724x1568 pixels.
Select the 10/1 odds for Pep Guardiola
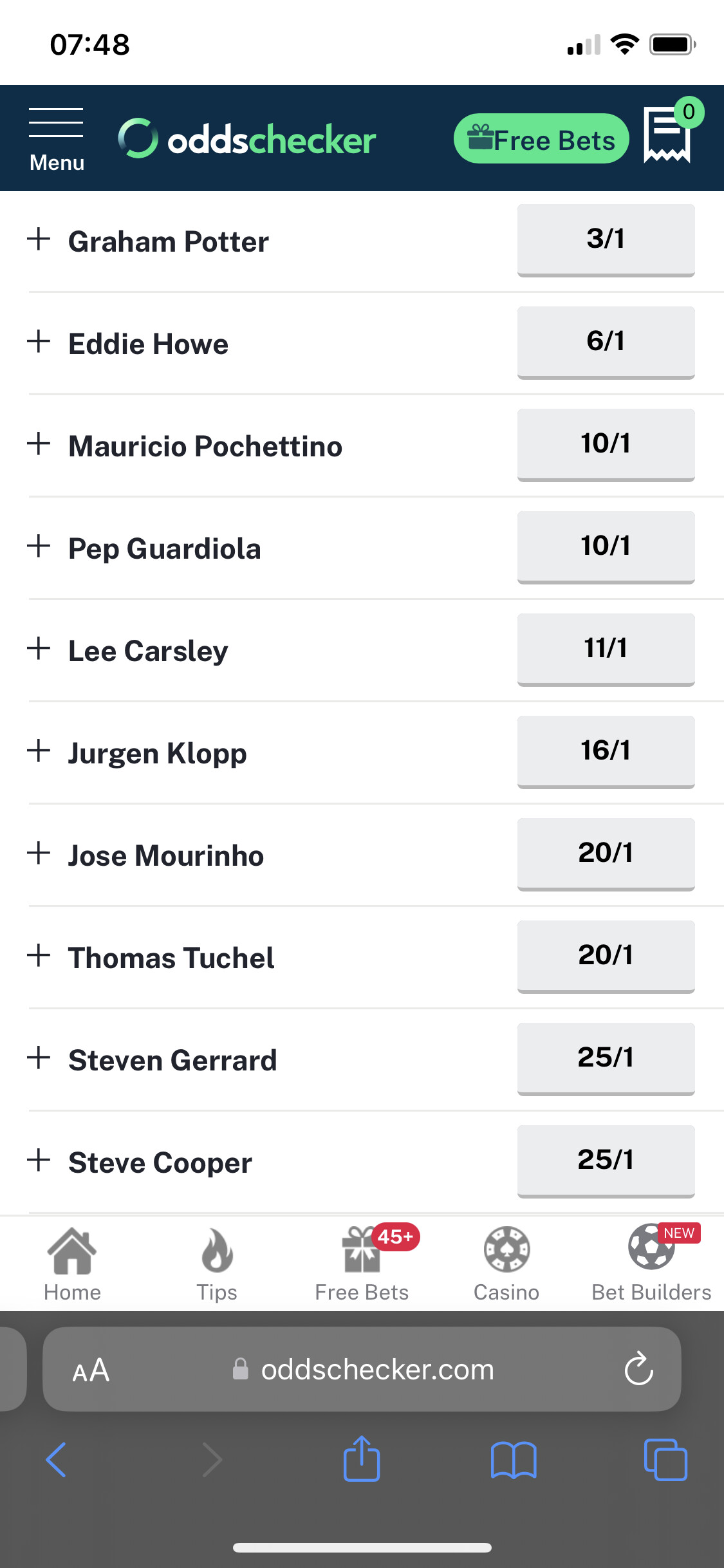pyautogui.click(x=606, y=547)
